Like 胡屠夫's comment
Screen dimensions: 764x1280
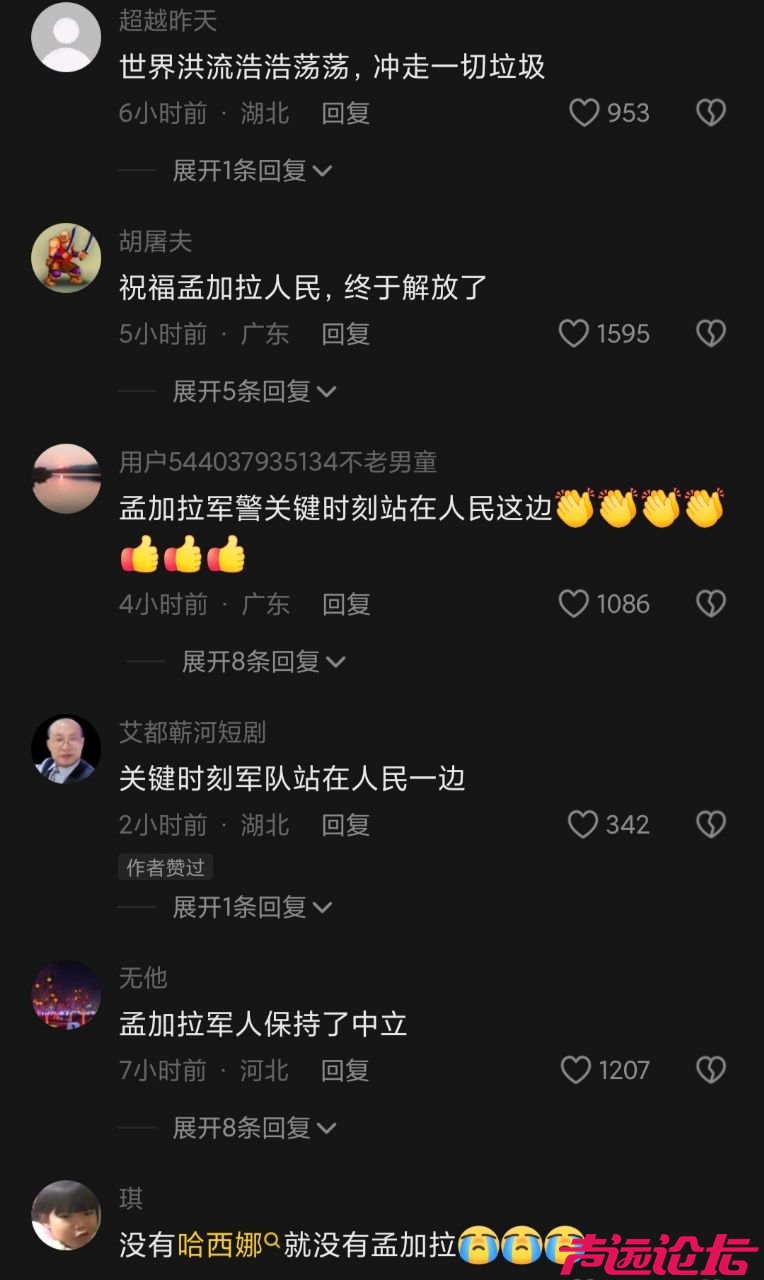click(573, 333)
